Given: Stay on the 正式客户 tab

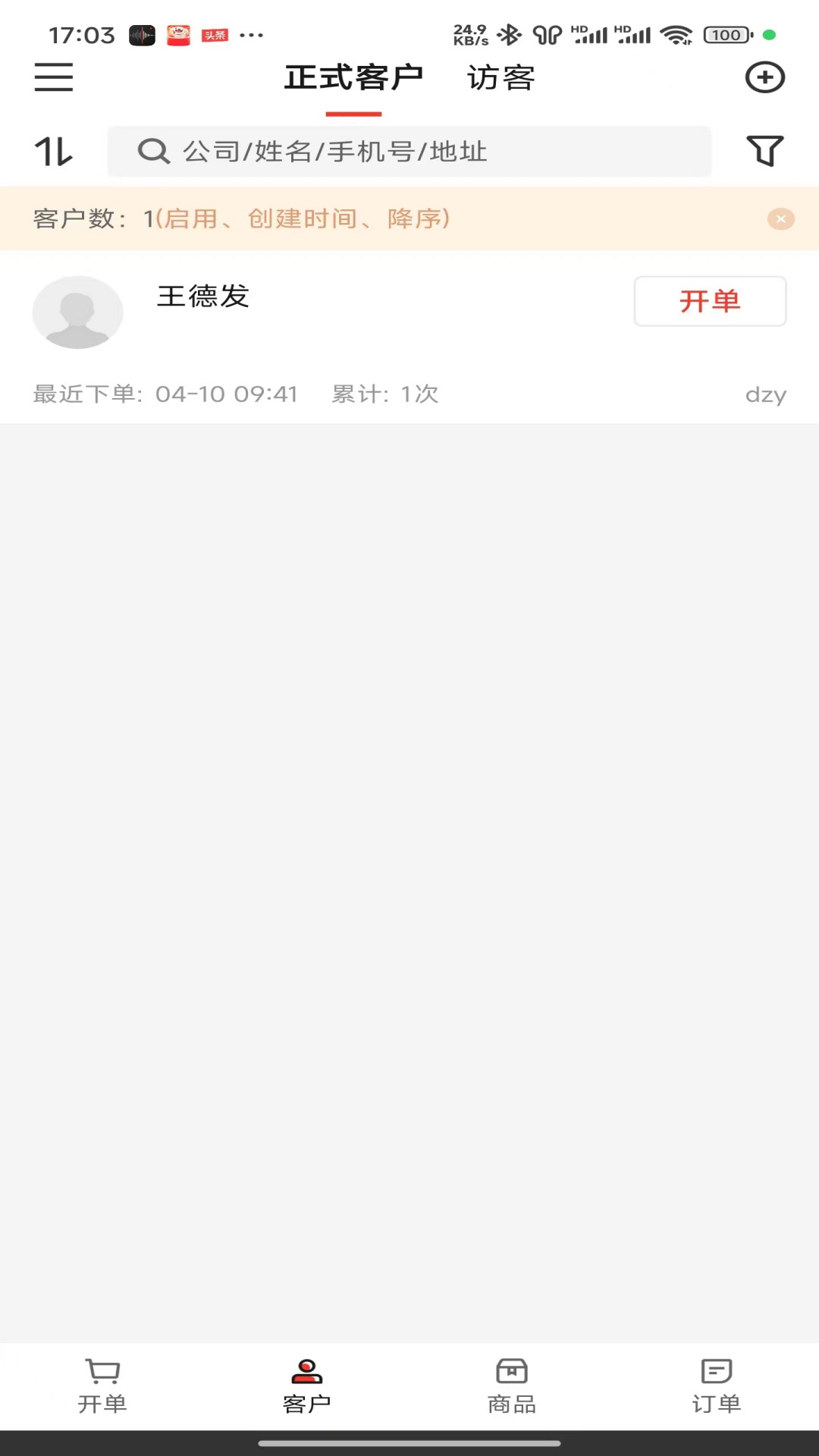Looking at the screenshot, I should [353, 77].
